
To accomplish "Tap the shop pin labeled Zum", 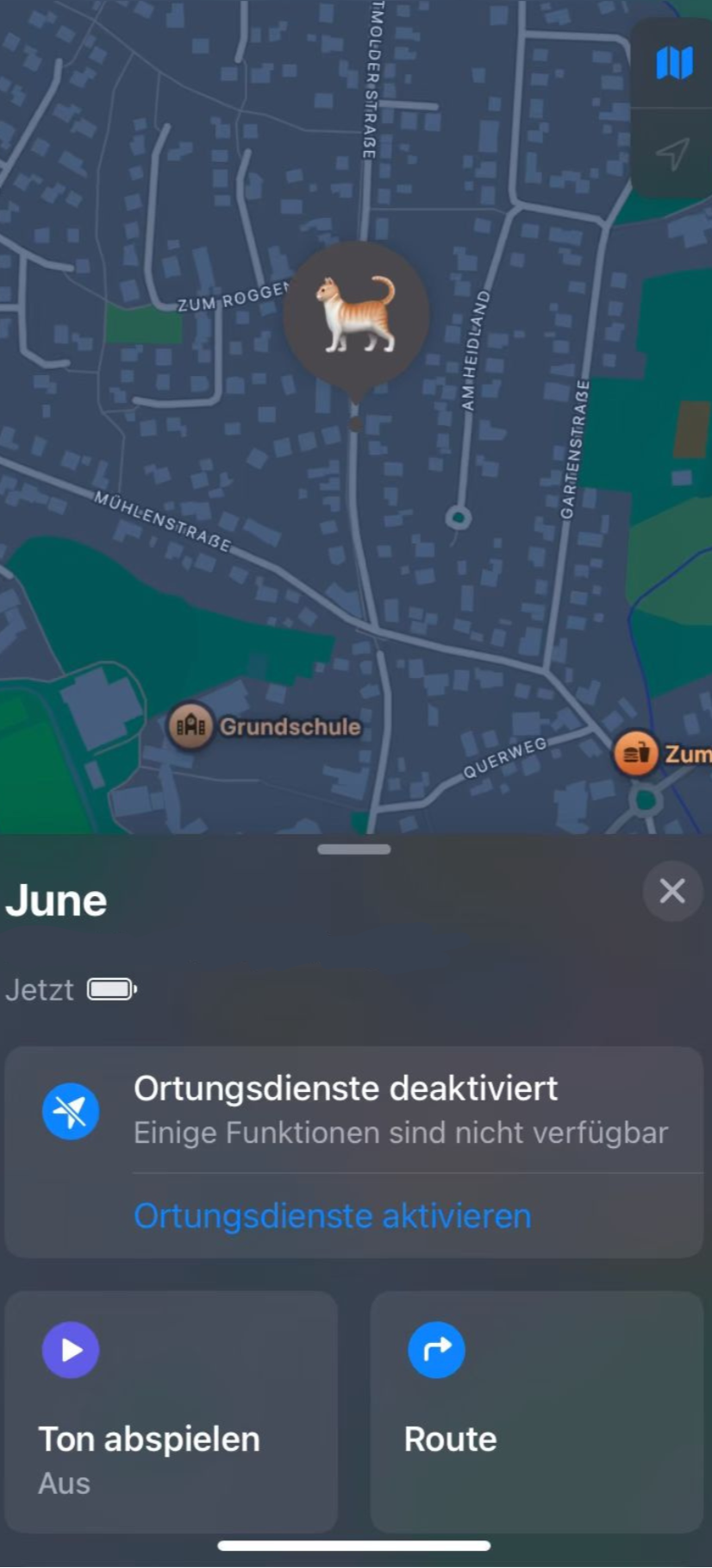I will [x=635, y=753].
